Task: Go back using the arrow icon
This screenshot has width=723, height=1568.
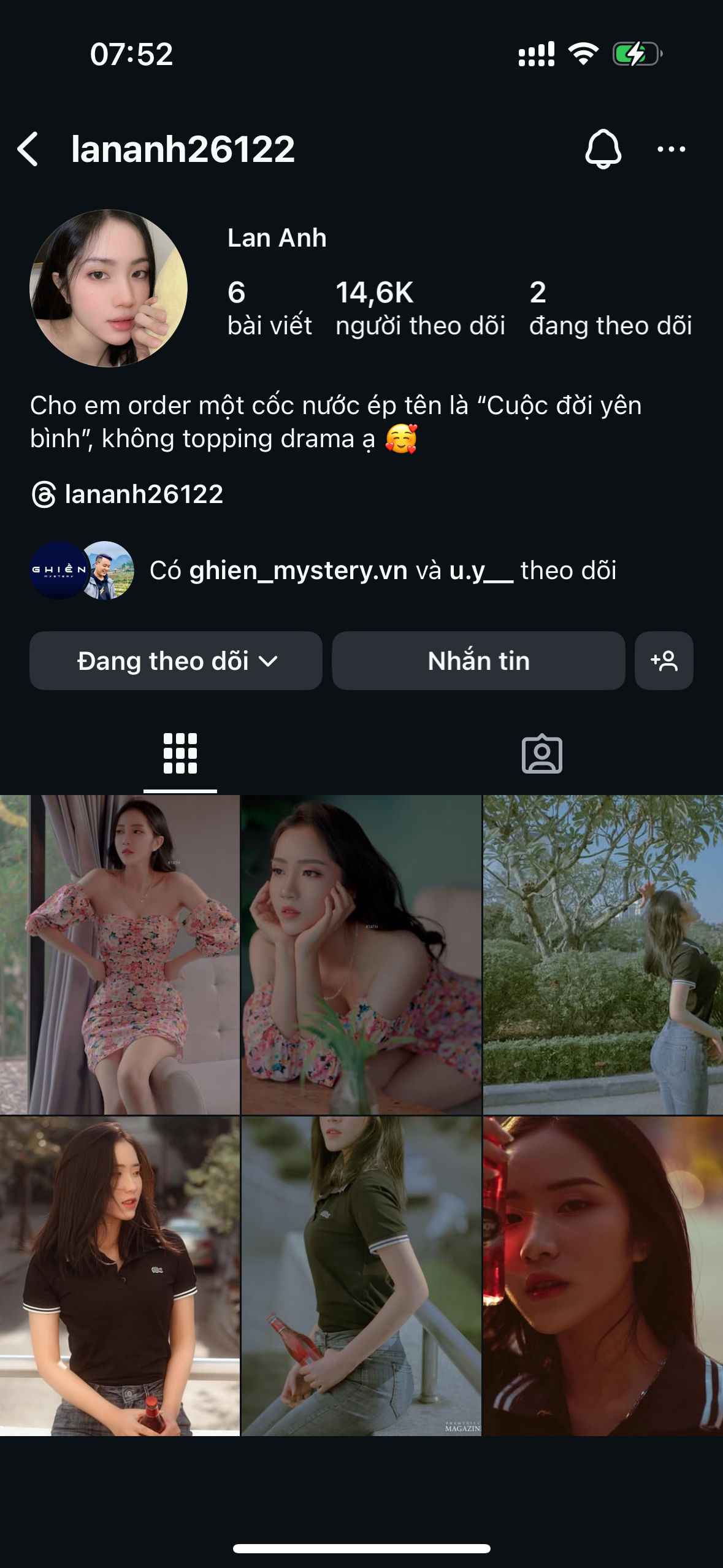Action: tap(28, 149)
